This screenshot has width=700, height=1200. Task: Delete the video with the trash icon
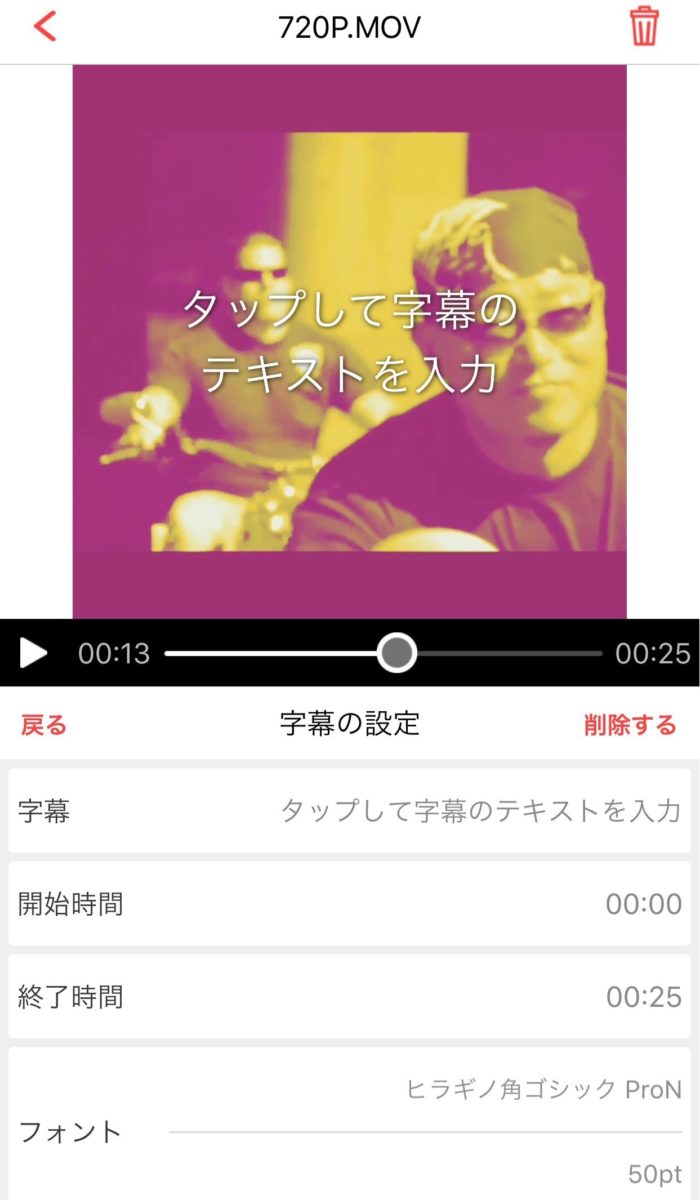pyautogui.click(x=645, y=27)
